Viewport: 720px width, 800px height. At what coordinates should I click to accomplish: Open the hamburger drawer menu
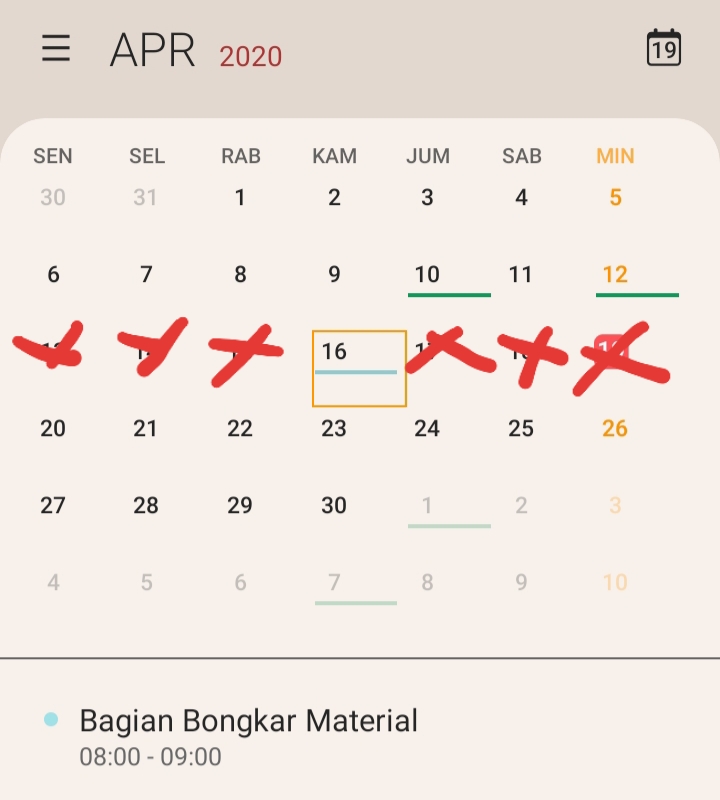pyautogui.click(x=56, y=48)
